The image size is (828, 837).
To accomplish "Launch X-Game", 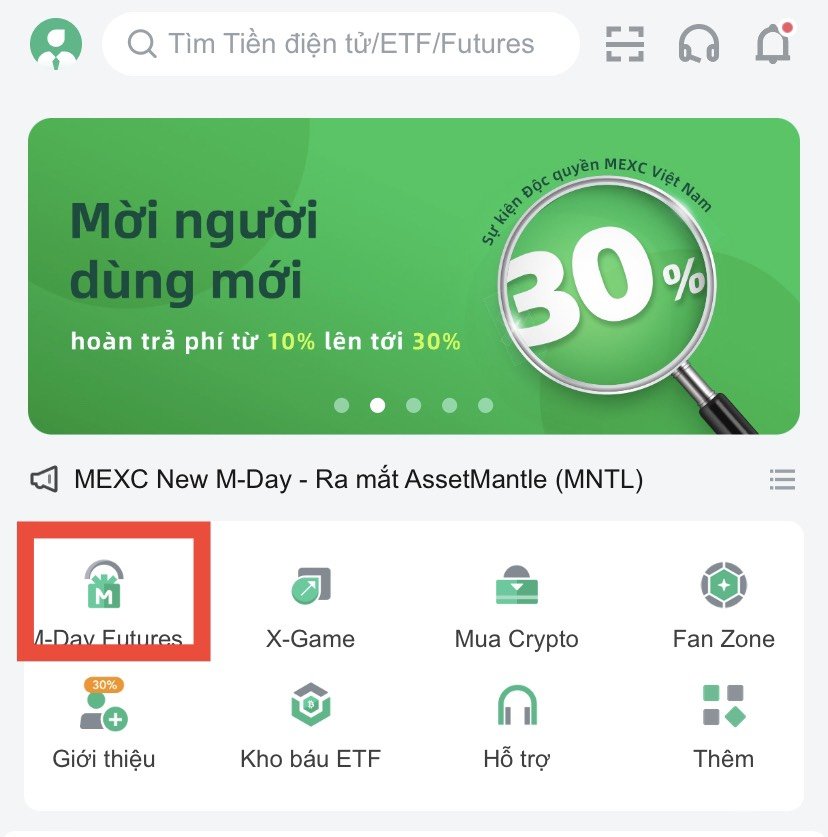I will pos(310,602).
